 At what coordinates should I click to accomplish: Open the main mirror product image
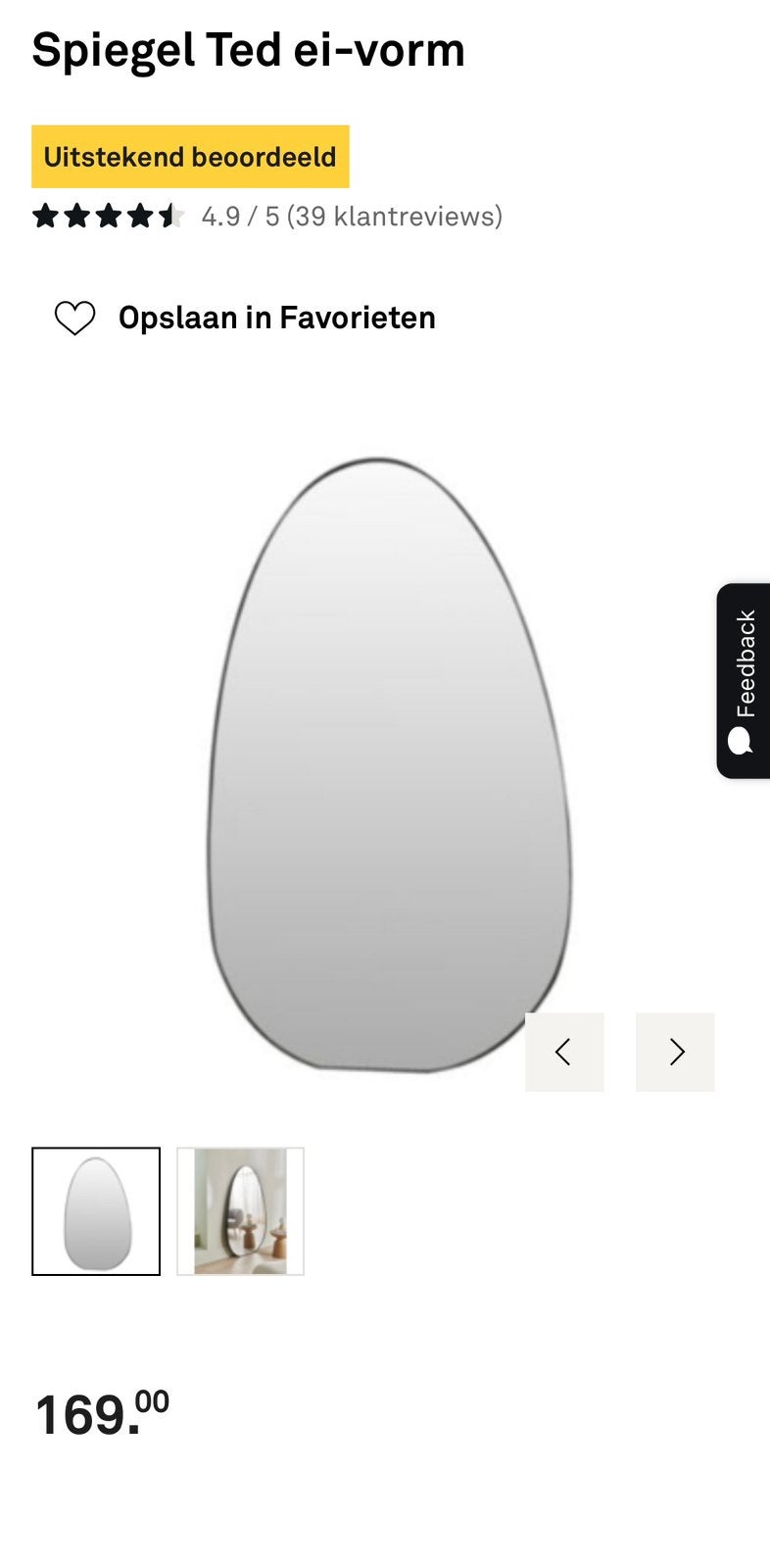[x=389, y=764]
